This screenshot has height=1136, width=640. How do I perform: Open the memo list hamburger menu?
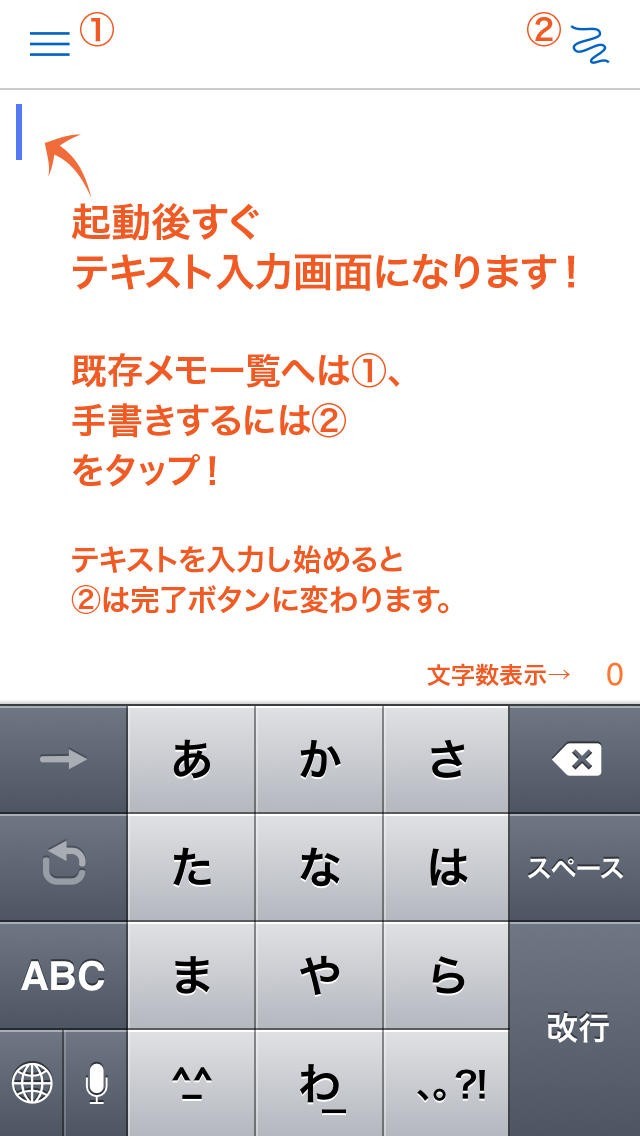pyautogui.click(x=49, y=42)
